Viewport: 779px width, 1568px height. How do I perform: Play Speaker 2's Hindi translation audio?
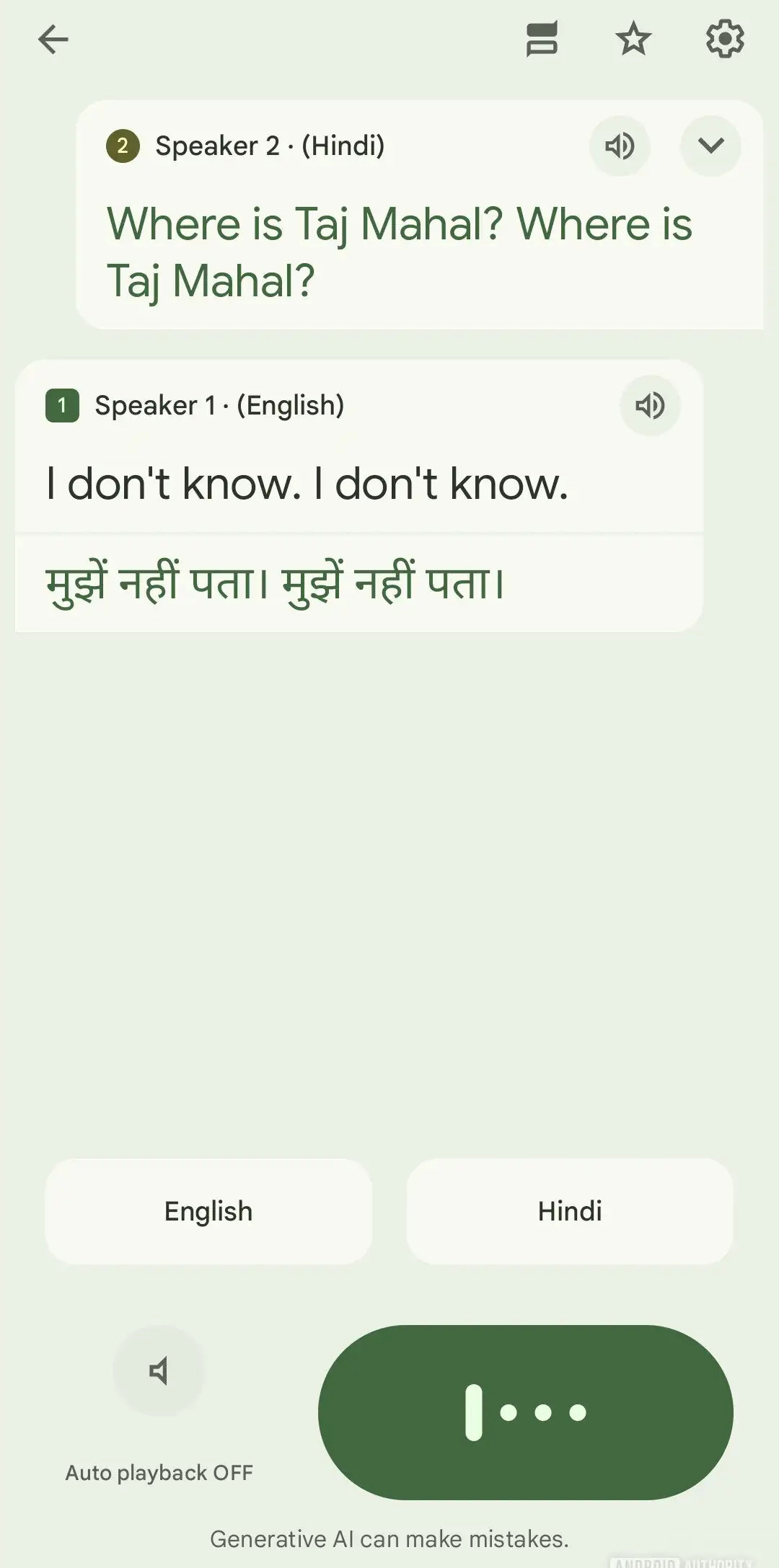[x=620, y=146]
